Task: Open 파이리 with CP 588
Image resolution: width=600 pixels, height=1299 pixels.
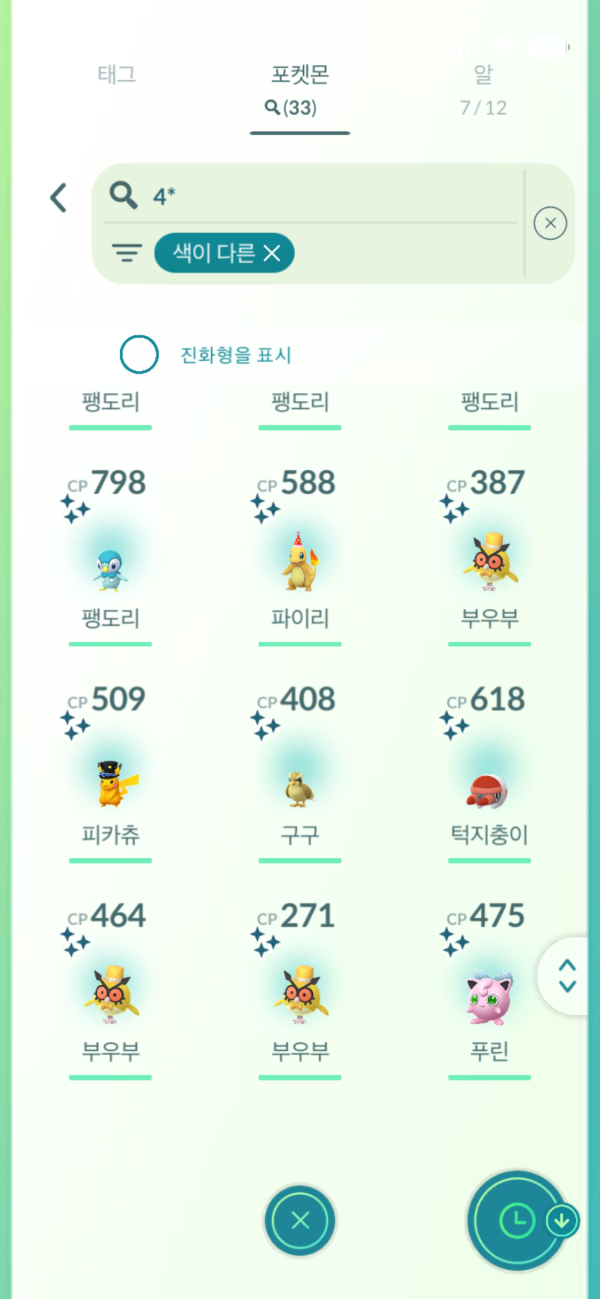Action: point(300,560)
